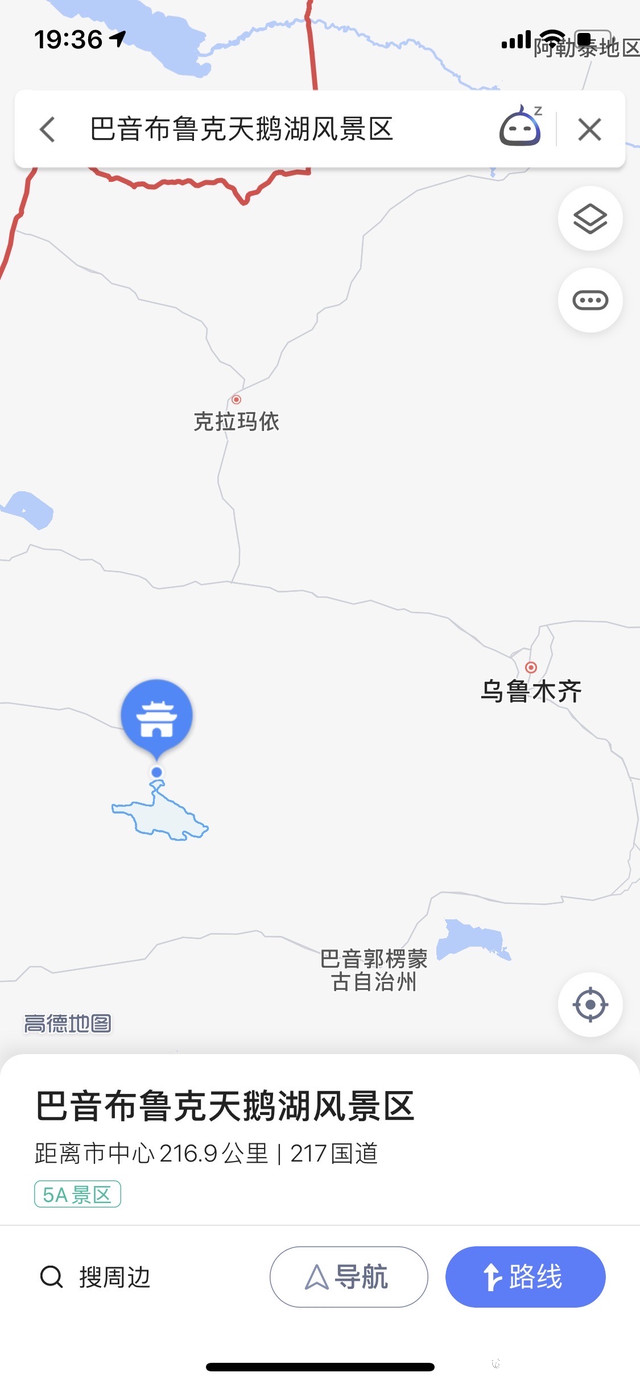Go back using the arrow in search bar
The image size is (640, 1385).
[x=47, y=129]
